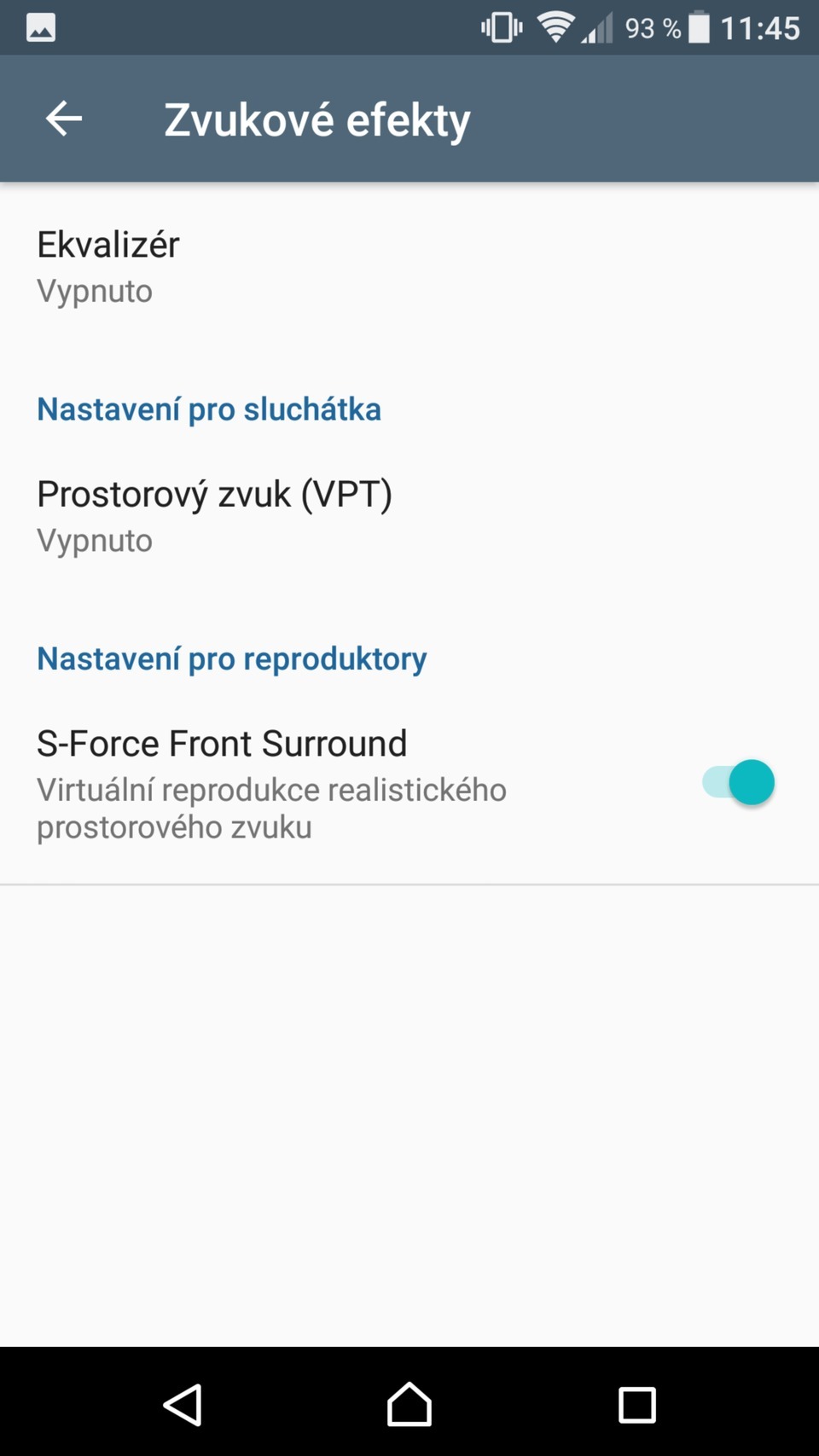Tap the Zvukové efekty title
819x1456 pixels.
click(x=317, y=119)
